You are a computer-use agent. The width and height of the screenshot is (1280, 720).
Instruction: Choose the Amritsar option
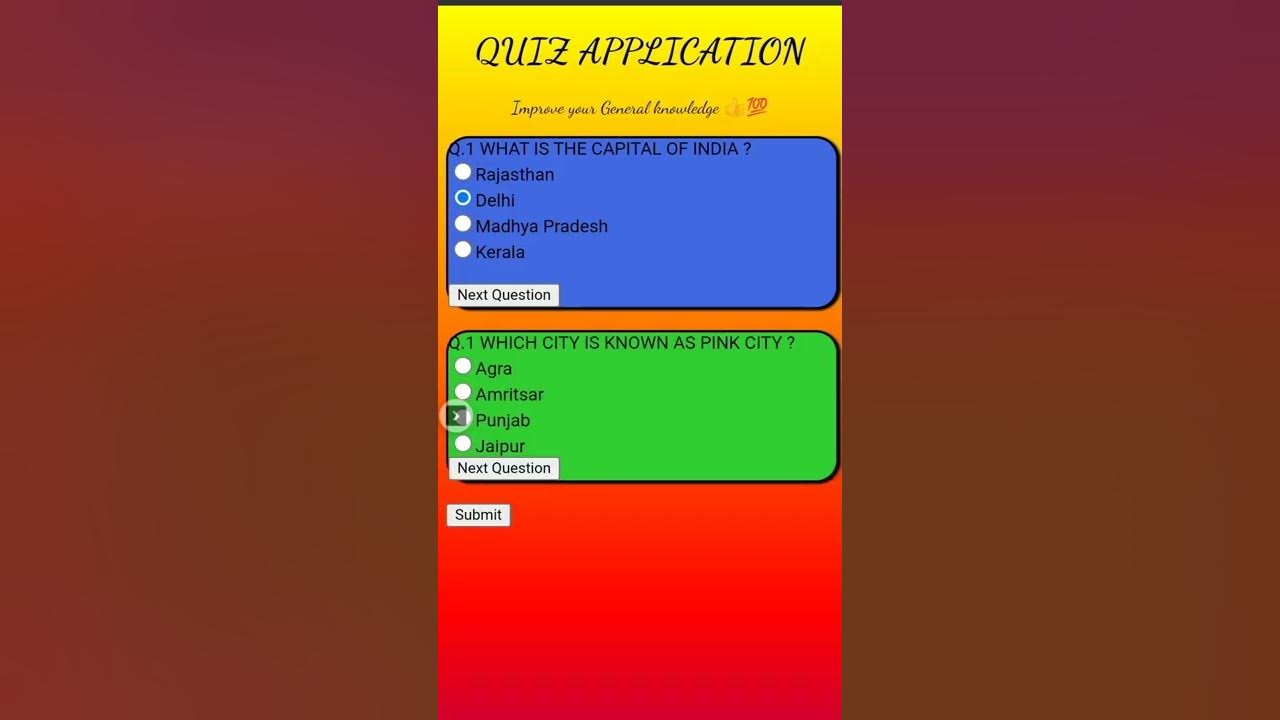tap(463, 393)
